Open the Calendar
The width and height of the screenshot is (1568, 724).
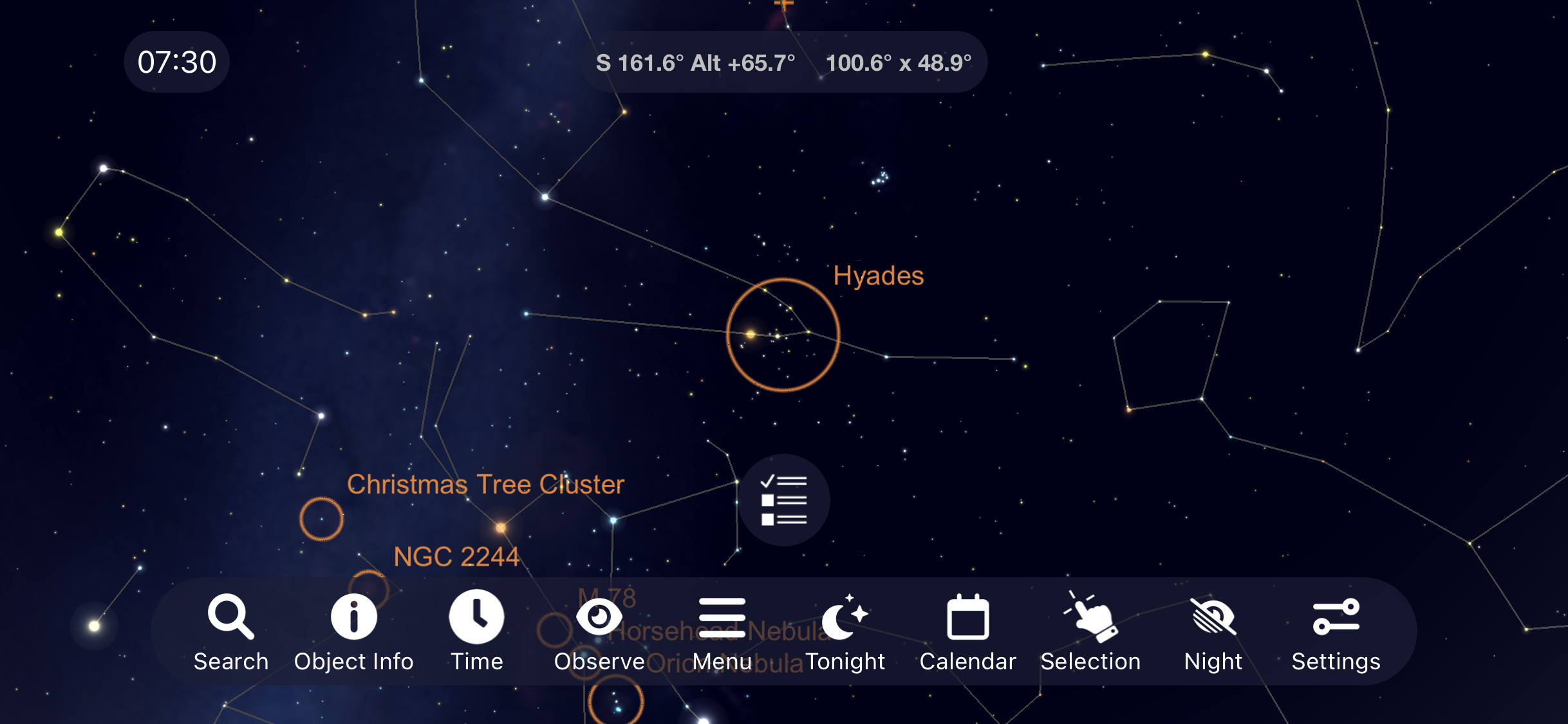point(967,632)
